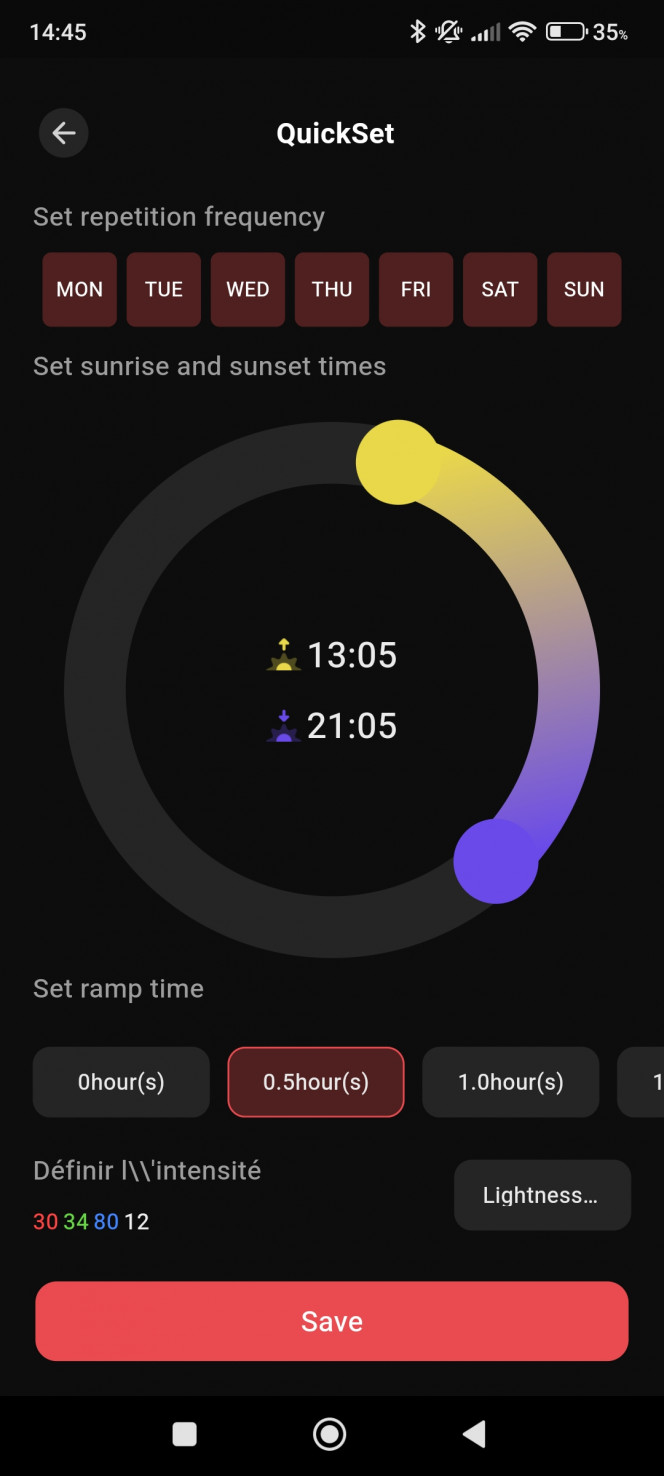The width and height of the screenshot is (664, 1476).
Task: Tap the yellow sunrise handle on the dial
Action: tap(398, 462)
